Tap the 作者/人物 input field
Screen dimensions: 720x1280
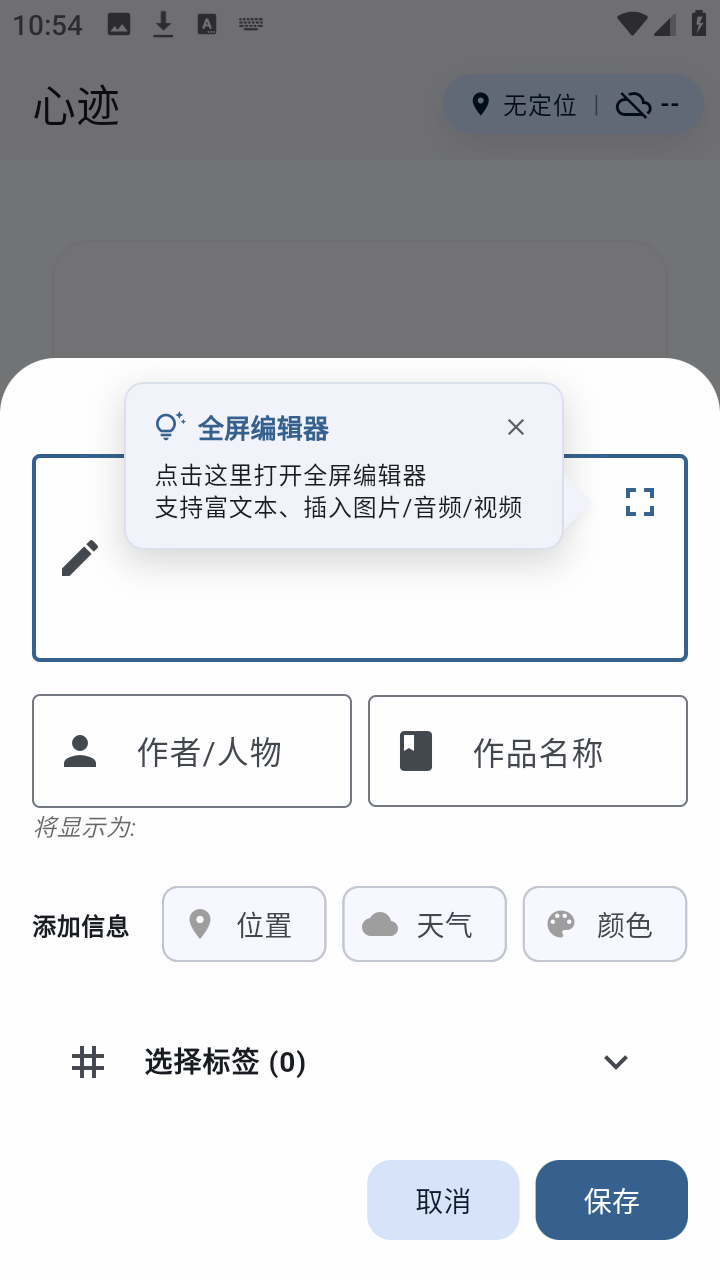coord(192,751)
